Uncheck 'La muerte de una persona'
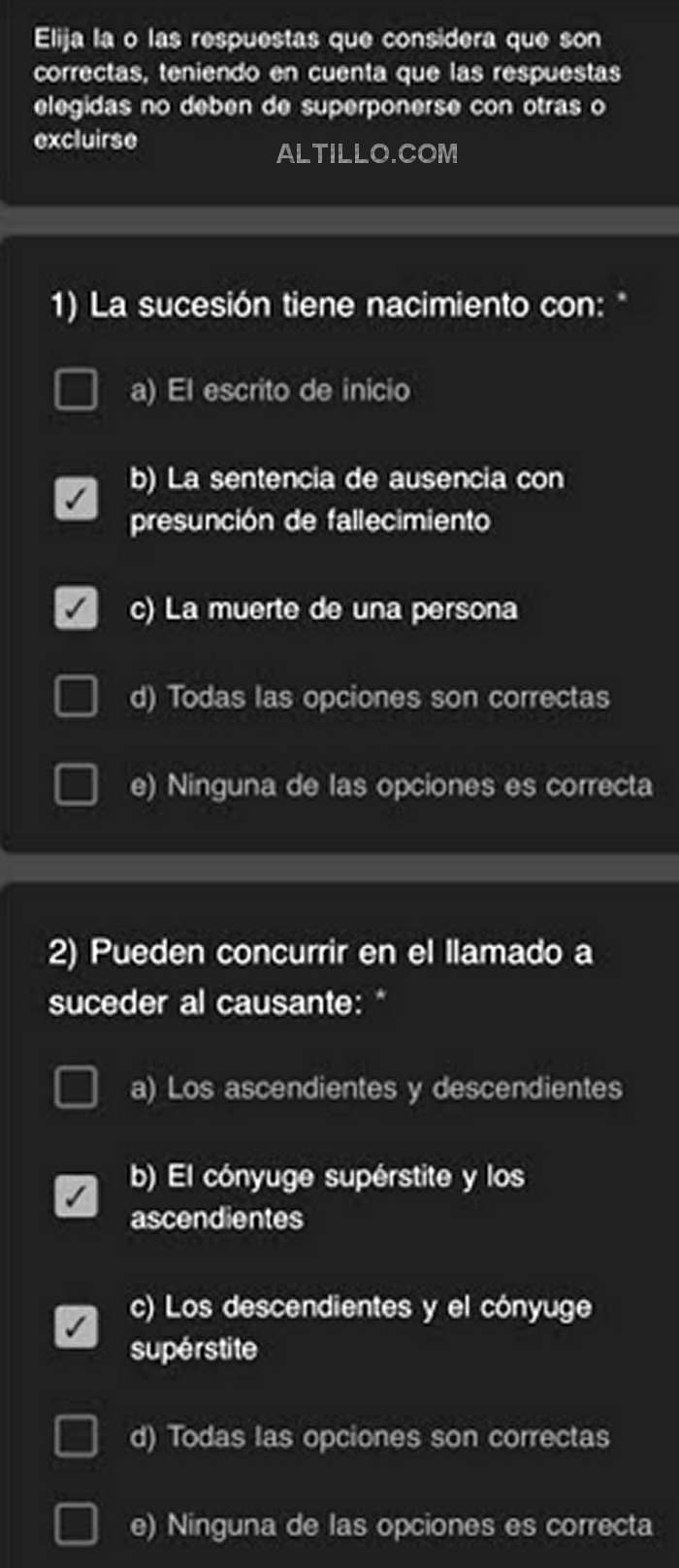Image resolution: width=679 pixels, height=1568 pixels. pos(76,608)
